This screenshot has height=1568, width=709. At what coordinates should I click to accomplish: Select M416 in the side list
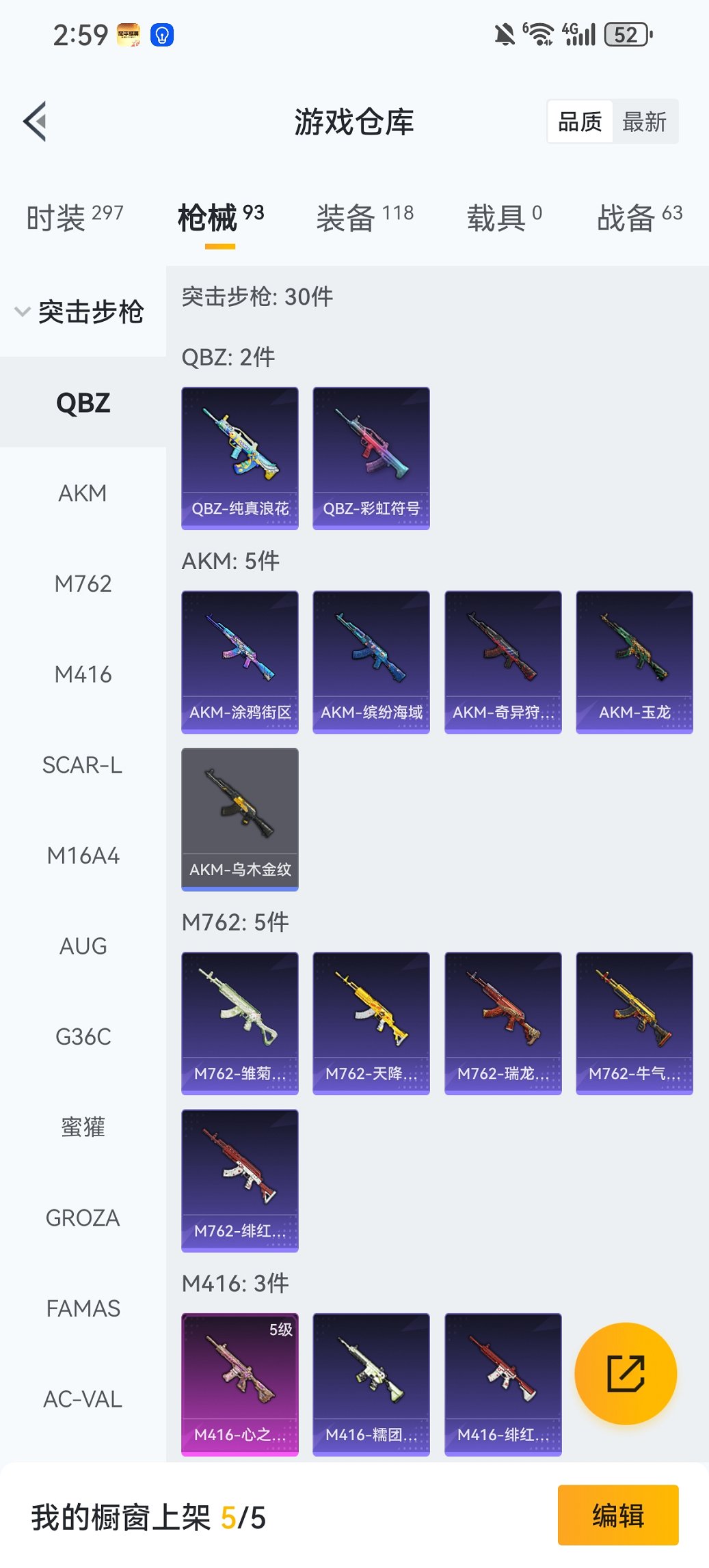coord(83,674)
